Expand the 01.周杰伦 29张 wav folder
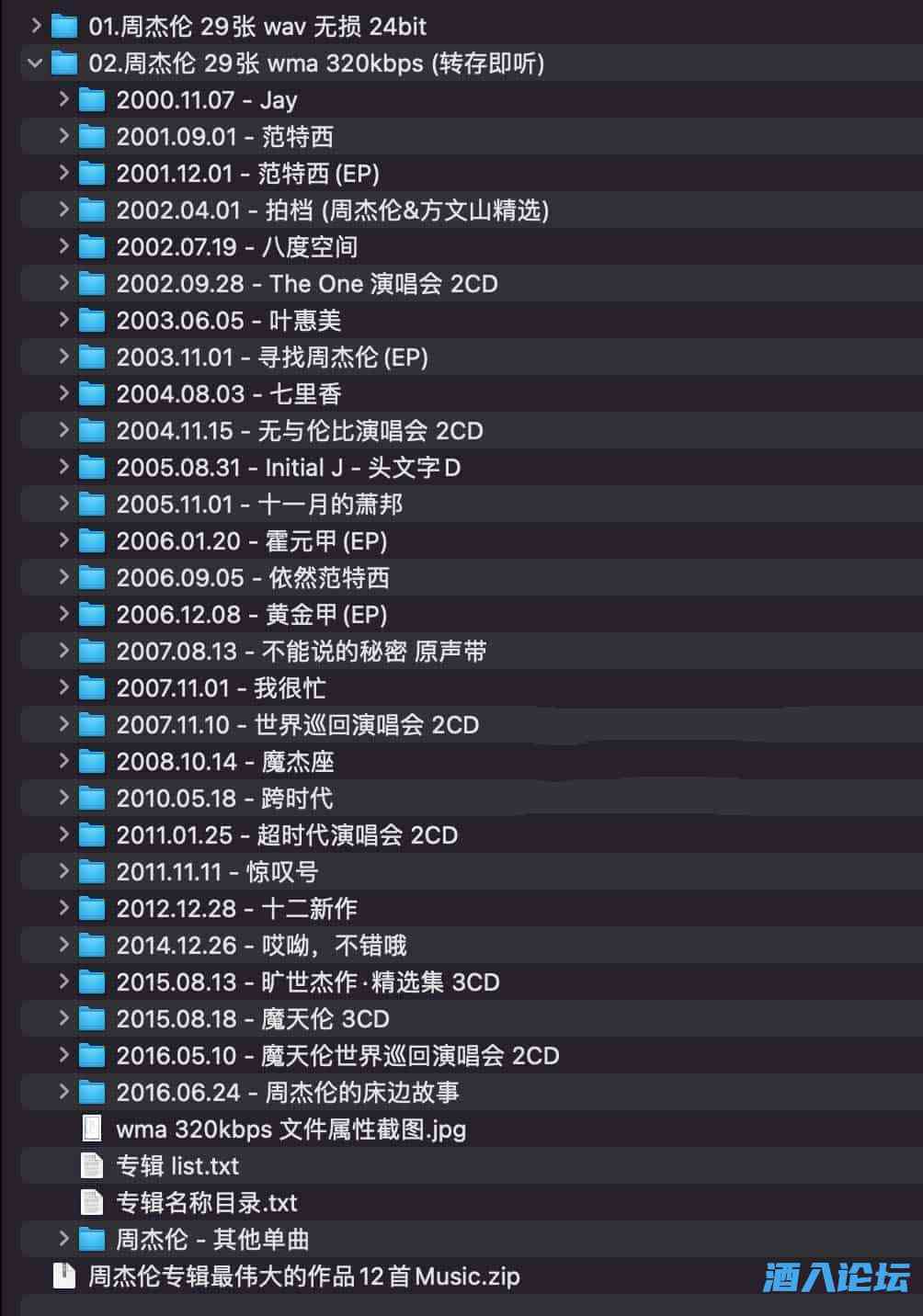Image resolution: width=923 pixels, height=1316 pixels. point(36,26)
